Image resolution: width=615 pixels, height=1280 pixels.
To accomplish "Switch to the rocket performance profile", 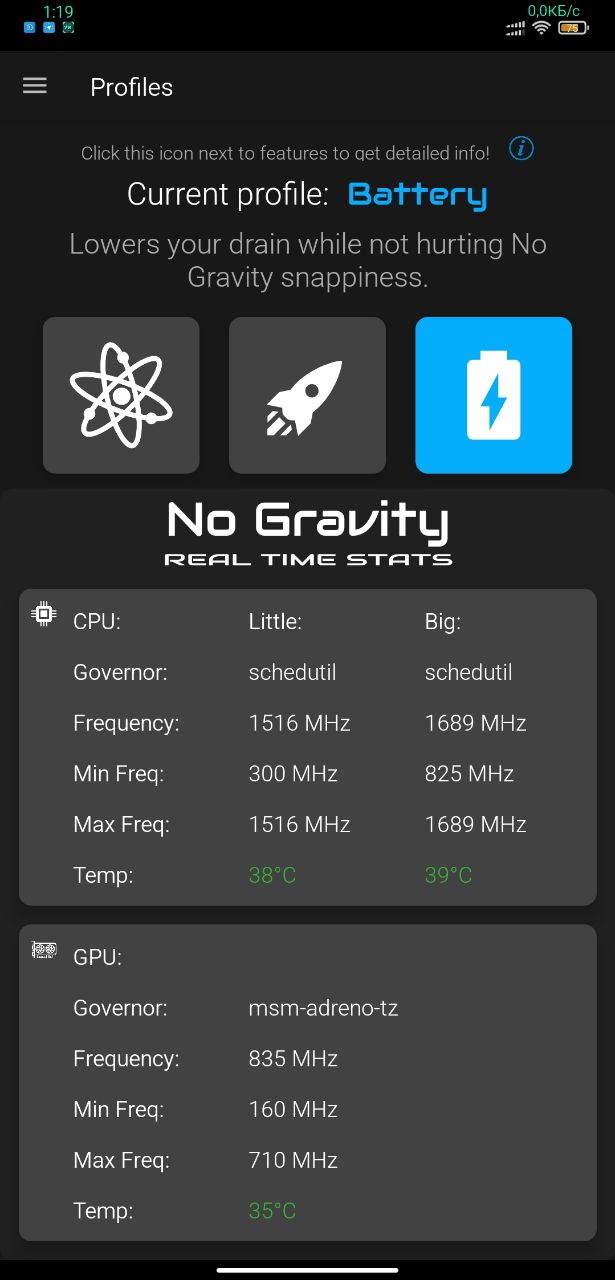I will [x=307, y=395].
